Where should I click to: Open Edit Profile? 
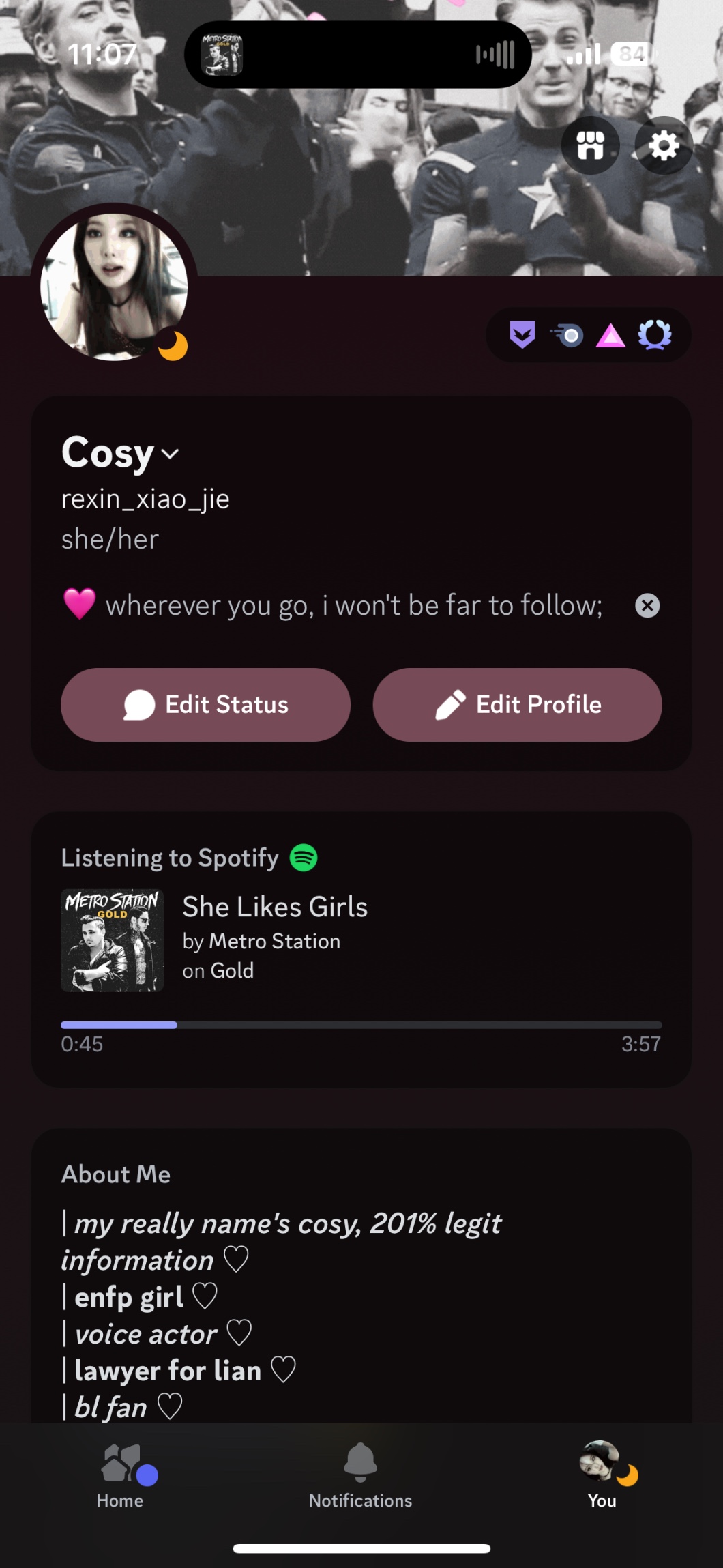coord(517,705)
